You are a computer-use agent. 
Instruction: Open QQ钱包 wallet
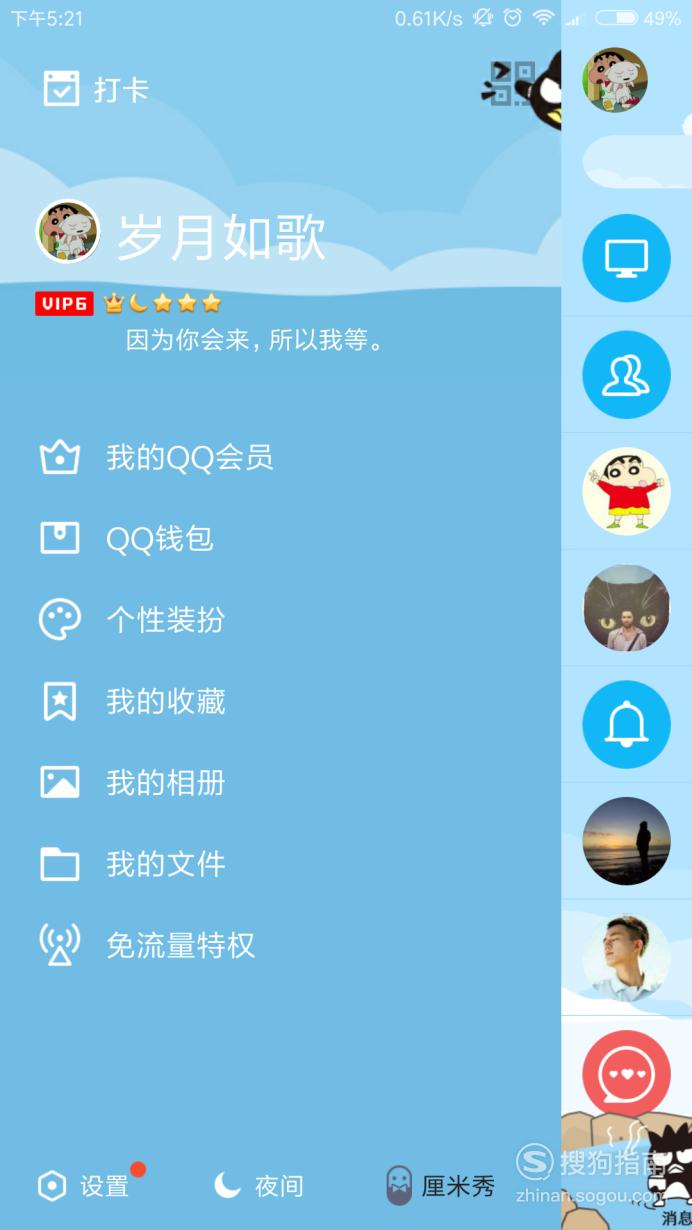click(x=126, y=539)
